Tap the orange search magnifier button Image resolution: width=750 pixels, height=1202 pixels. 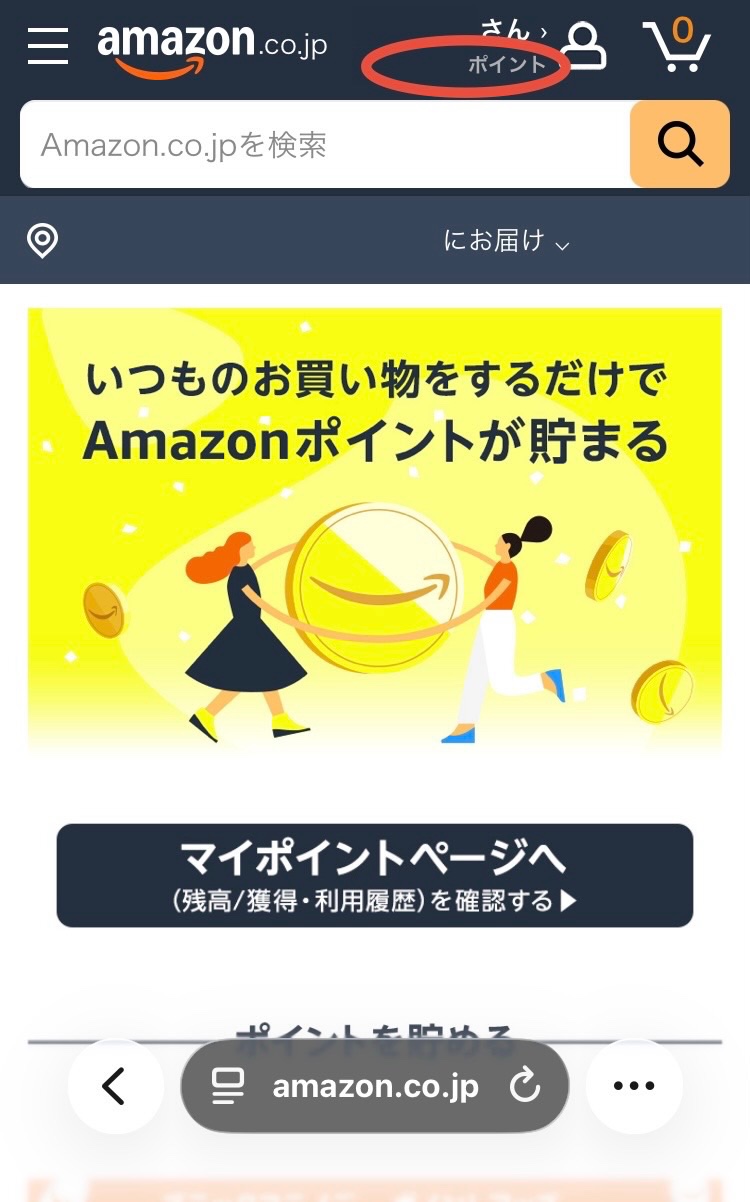click(x=680, y=145)
